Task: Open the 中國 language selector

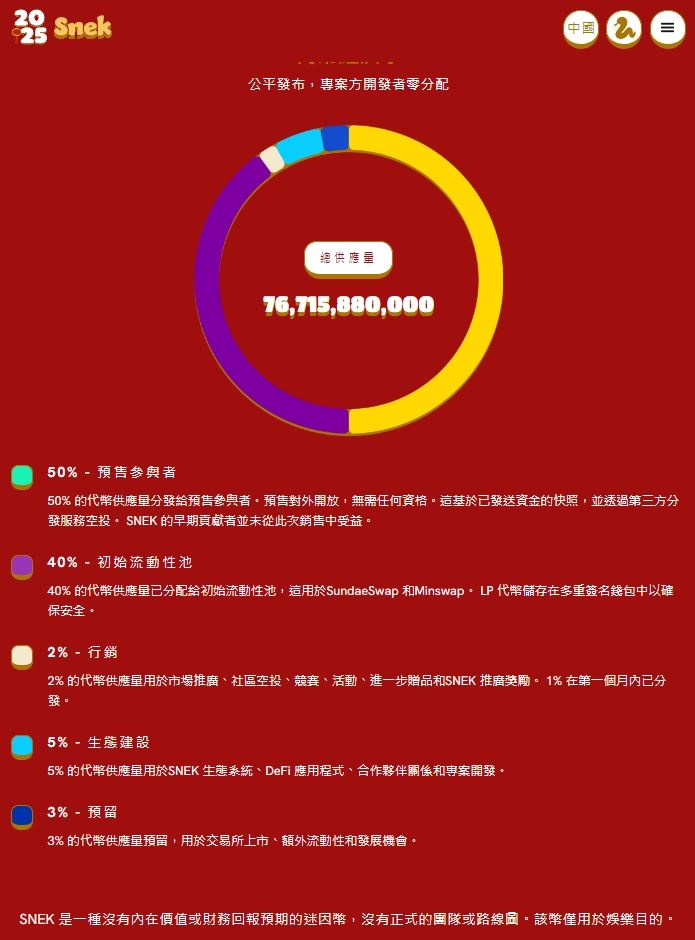Action: [x=581, y=28]
